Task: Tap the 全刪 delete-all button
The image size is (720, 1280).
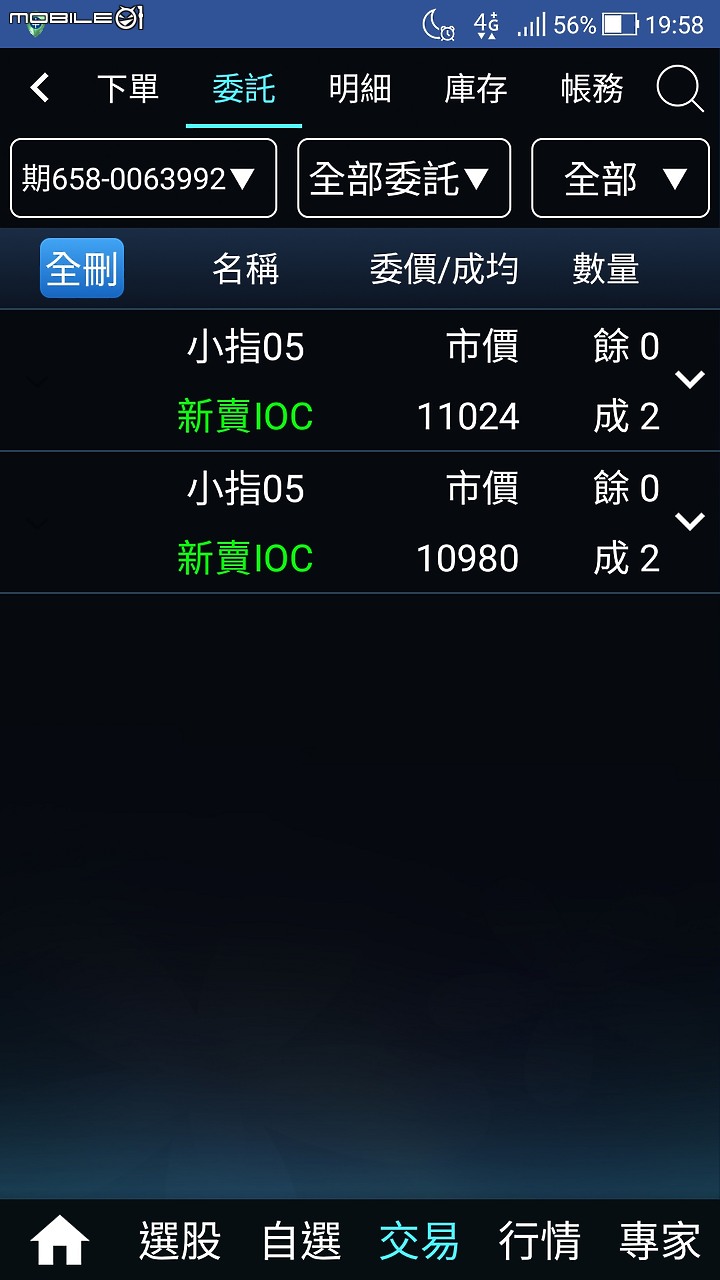Action: [x=82, y=268]
